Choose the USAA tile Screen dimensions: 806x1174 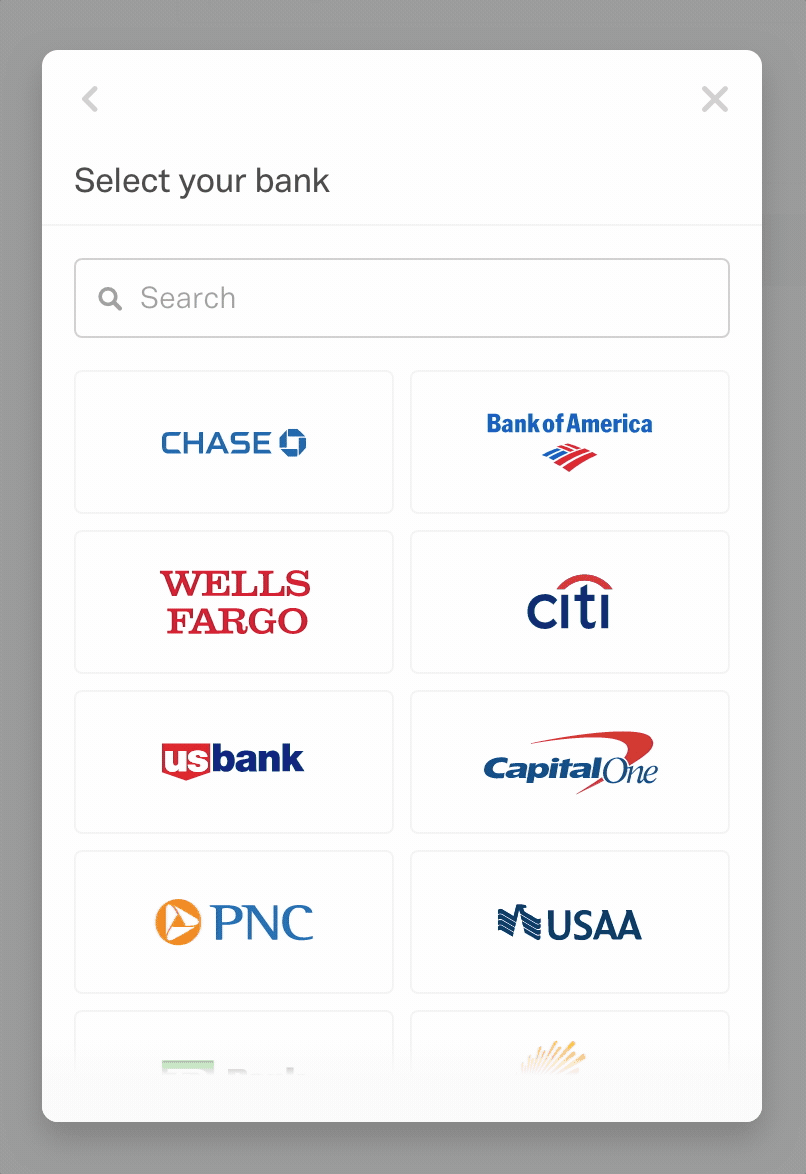tap(569, 922)
